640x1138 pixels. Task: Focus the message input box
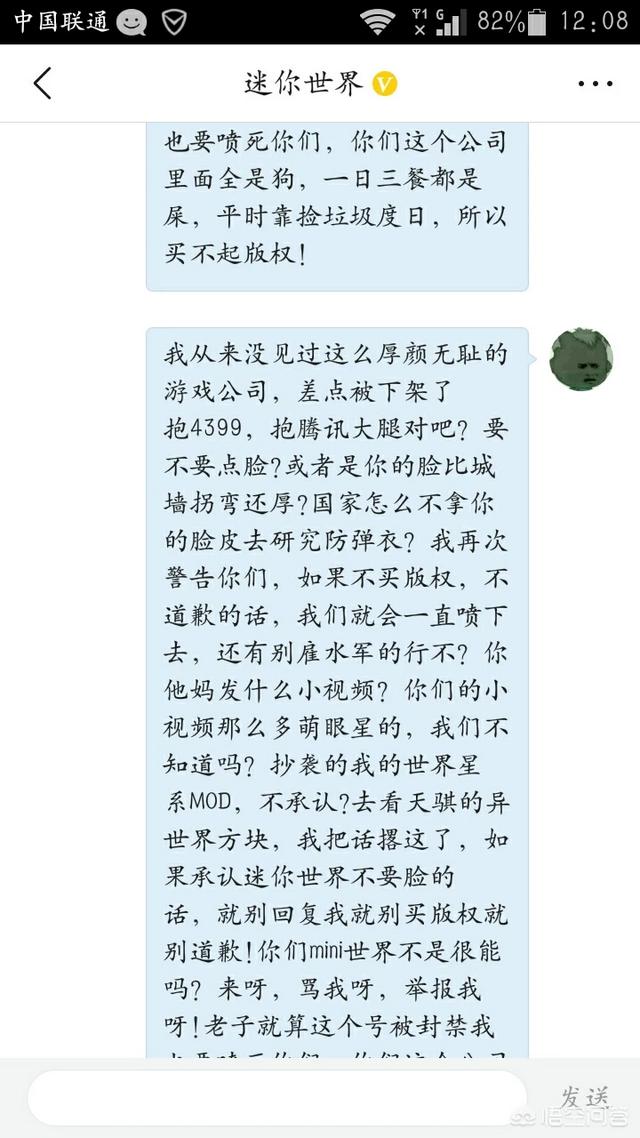tap(277, 1098)
